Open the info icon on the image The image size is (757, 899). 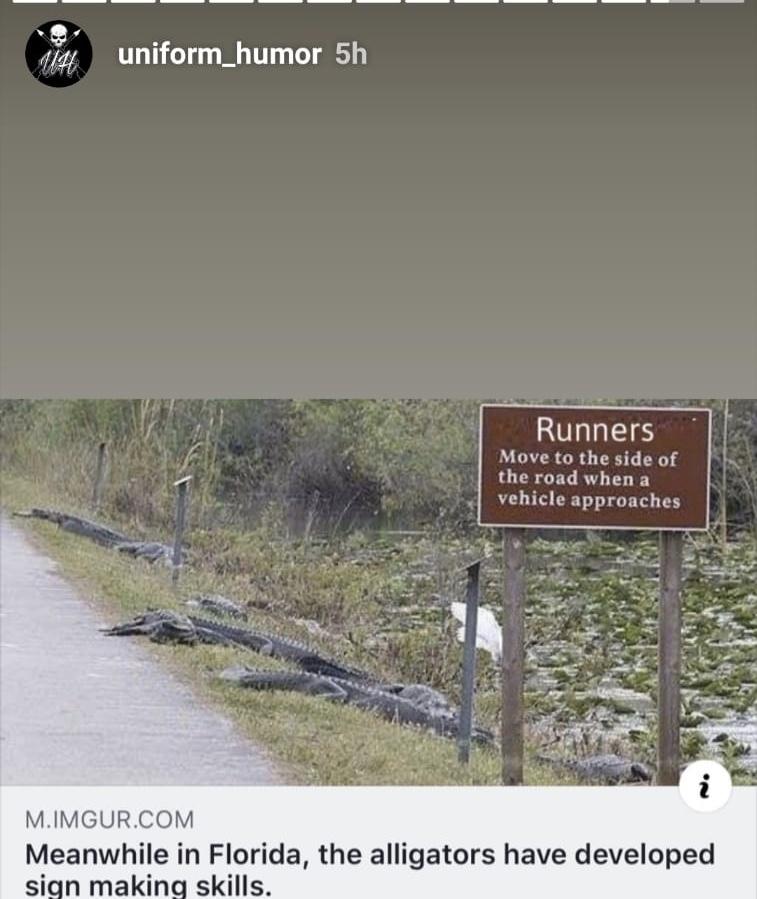click(705, 786)
